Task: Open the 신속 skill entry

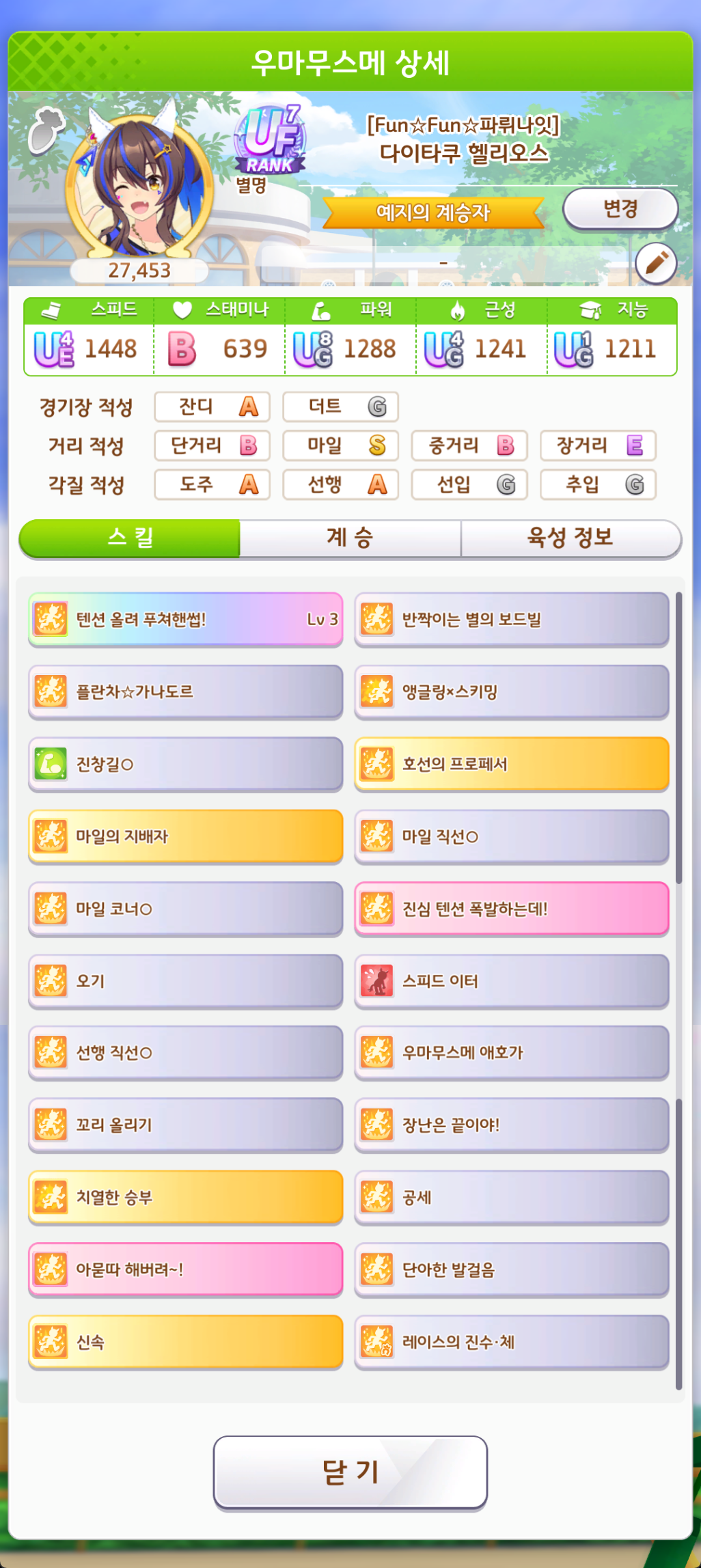Action: (x=185, y=1342)
